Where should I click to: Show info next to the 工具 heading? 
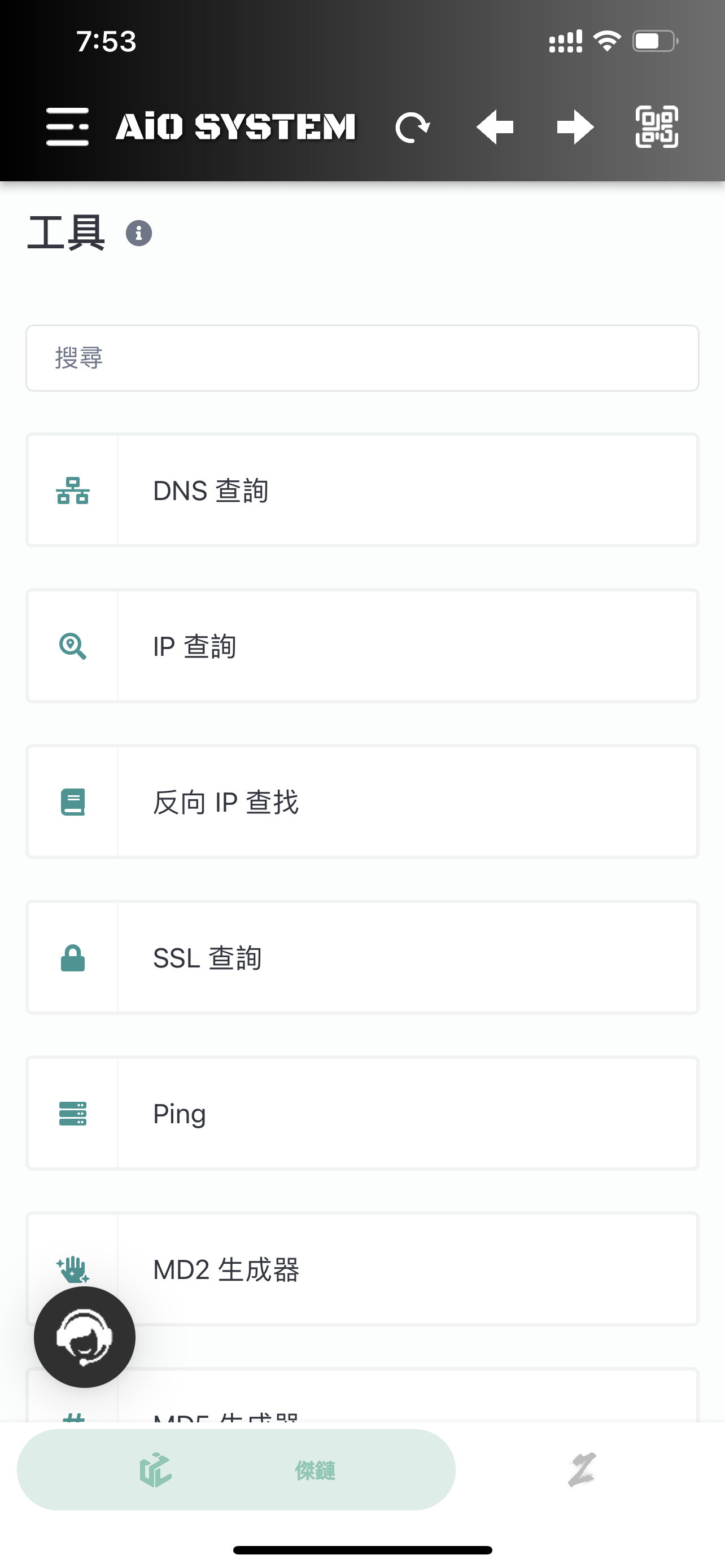[139, 233]
